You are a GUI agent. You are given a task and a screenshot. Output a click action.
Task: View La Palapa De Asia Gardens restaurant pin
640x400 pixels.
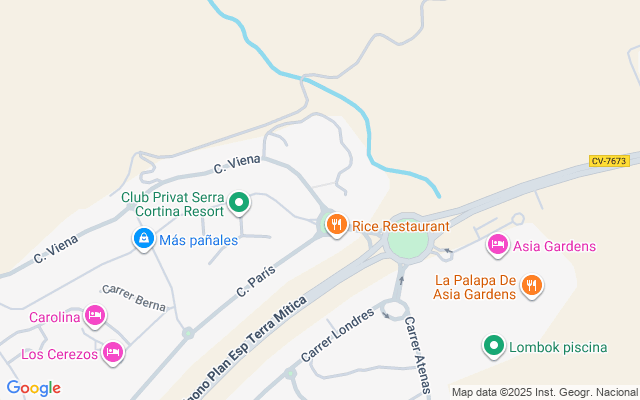[531, 286]
